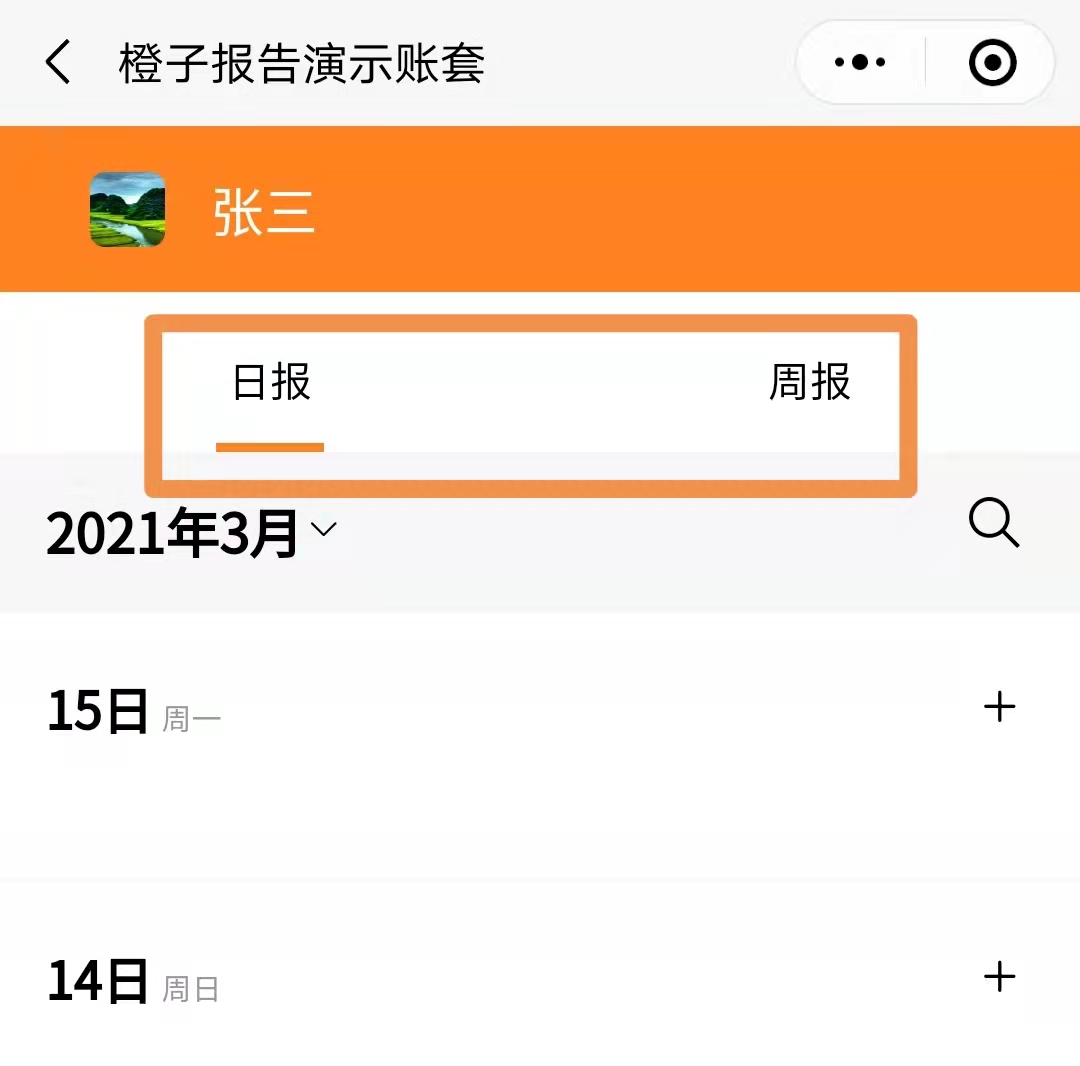Open 张三's profile avatar
Viewport: 1080px width, 1066px height.
point(128,209)
